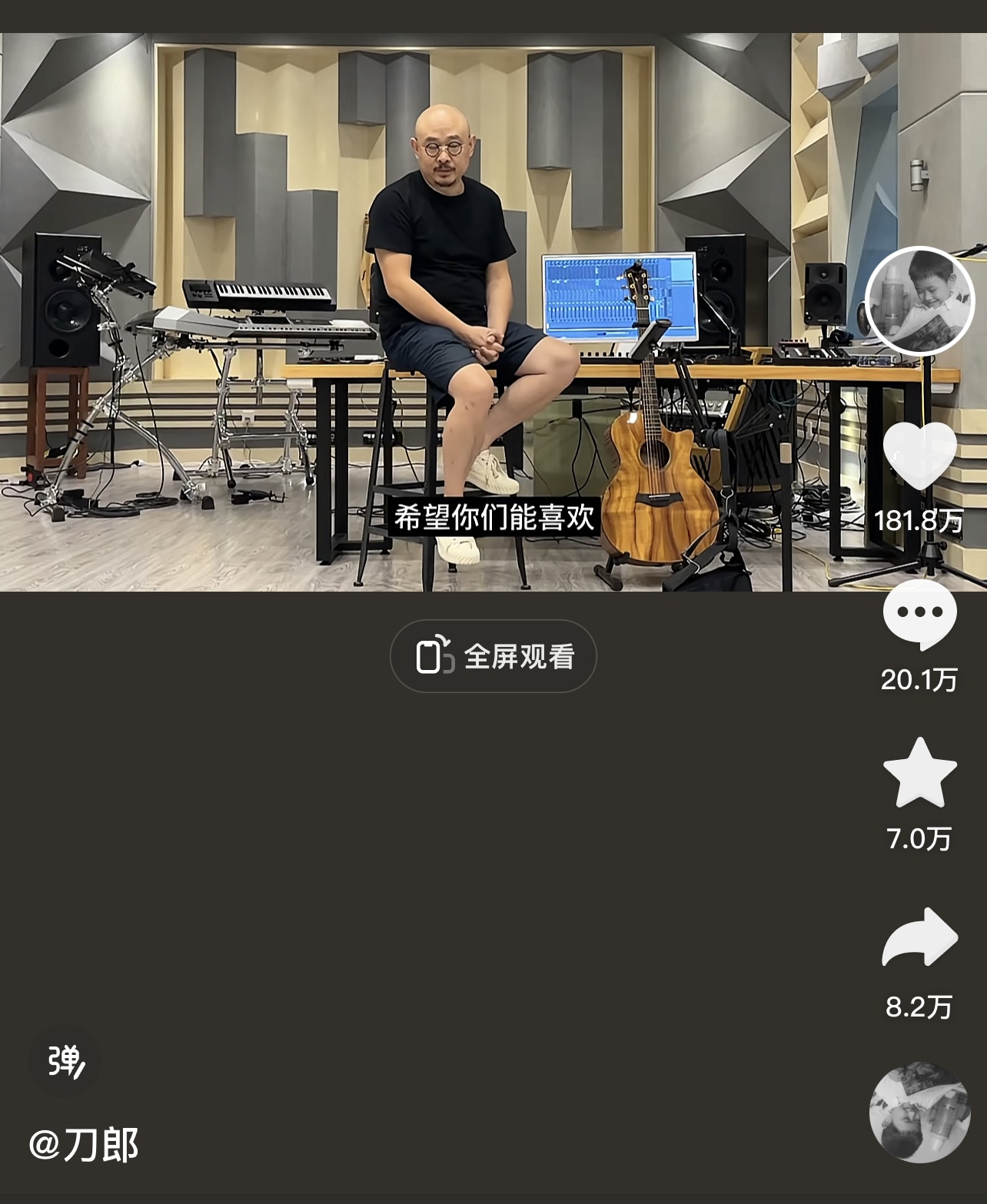Open the comments bubble icon
This screenshot has width=987, height=1204.
919,614
